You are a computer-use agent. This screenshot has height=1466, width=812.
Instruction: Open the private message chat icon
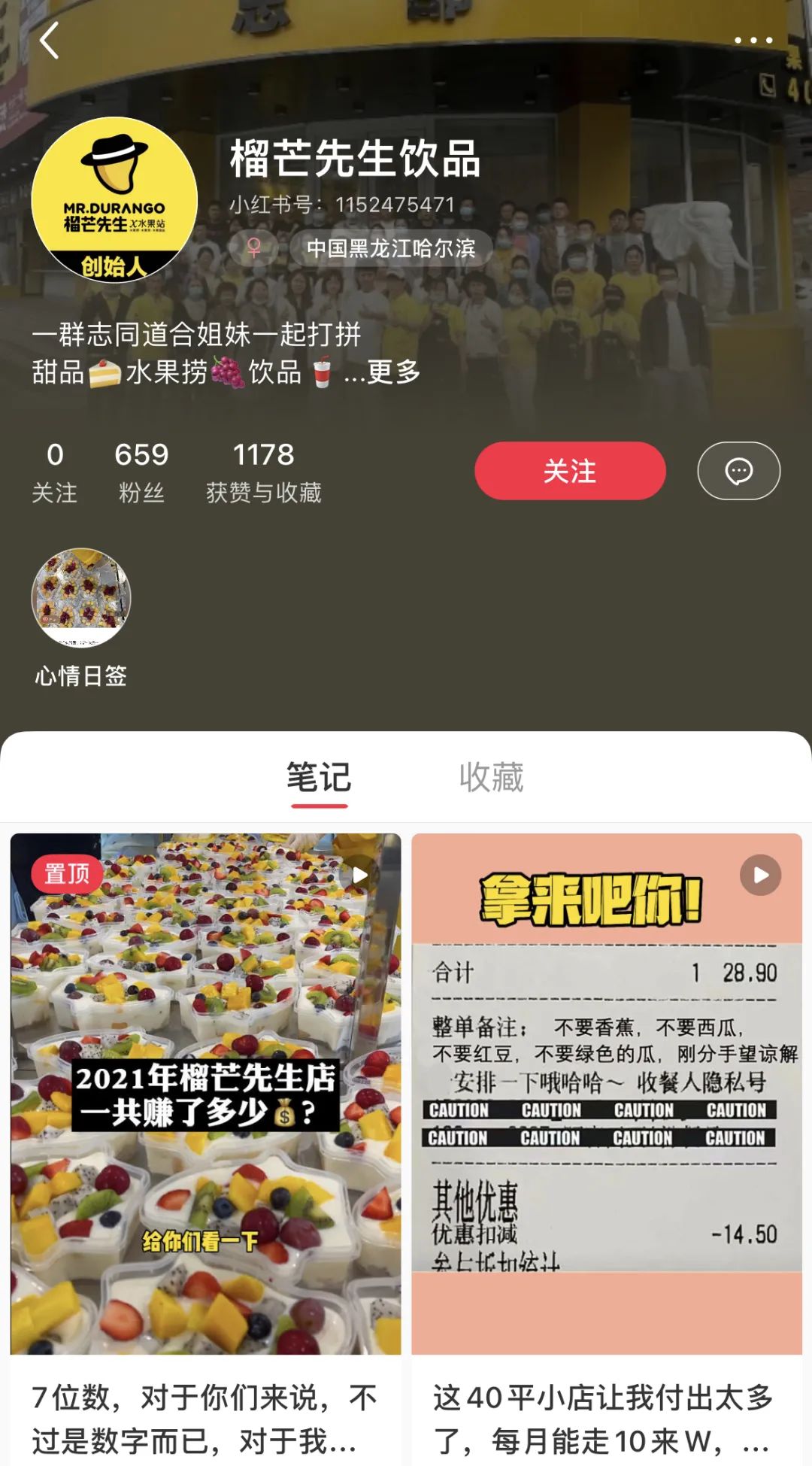(x=738, y=472)
